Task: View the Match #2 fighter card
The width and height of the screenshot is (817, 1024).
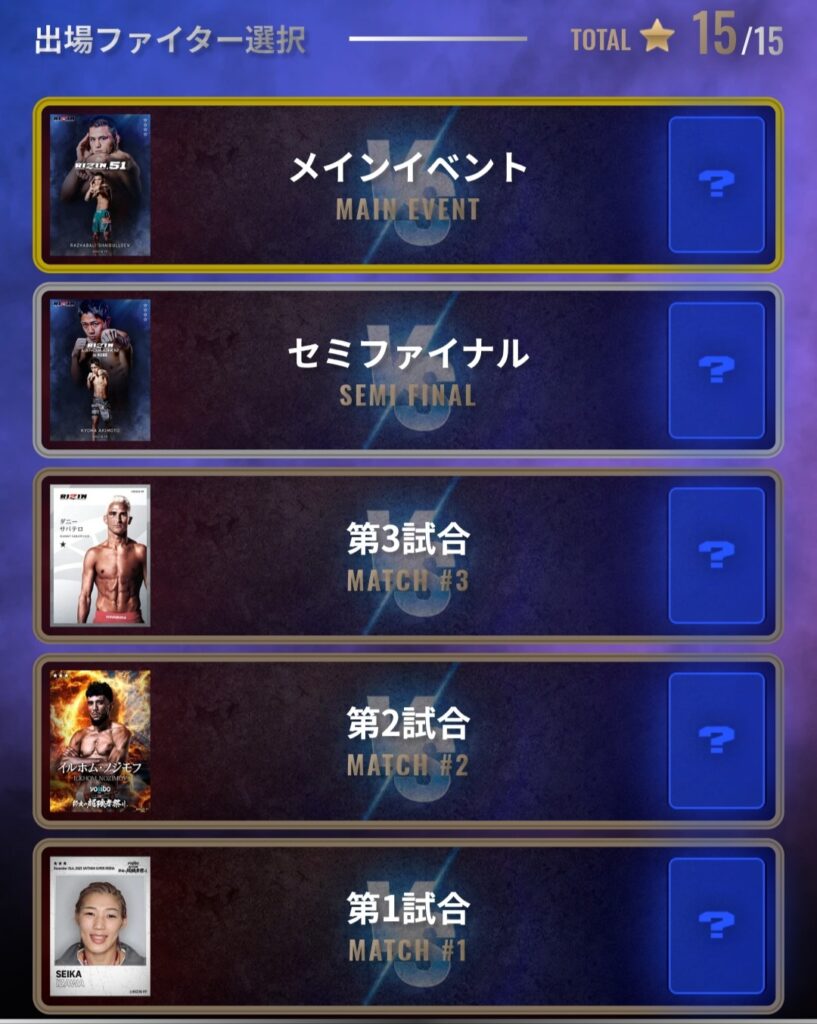Action: click(x=101, y=741)
